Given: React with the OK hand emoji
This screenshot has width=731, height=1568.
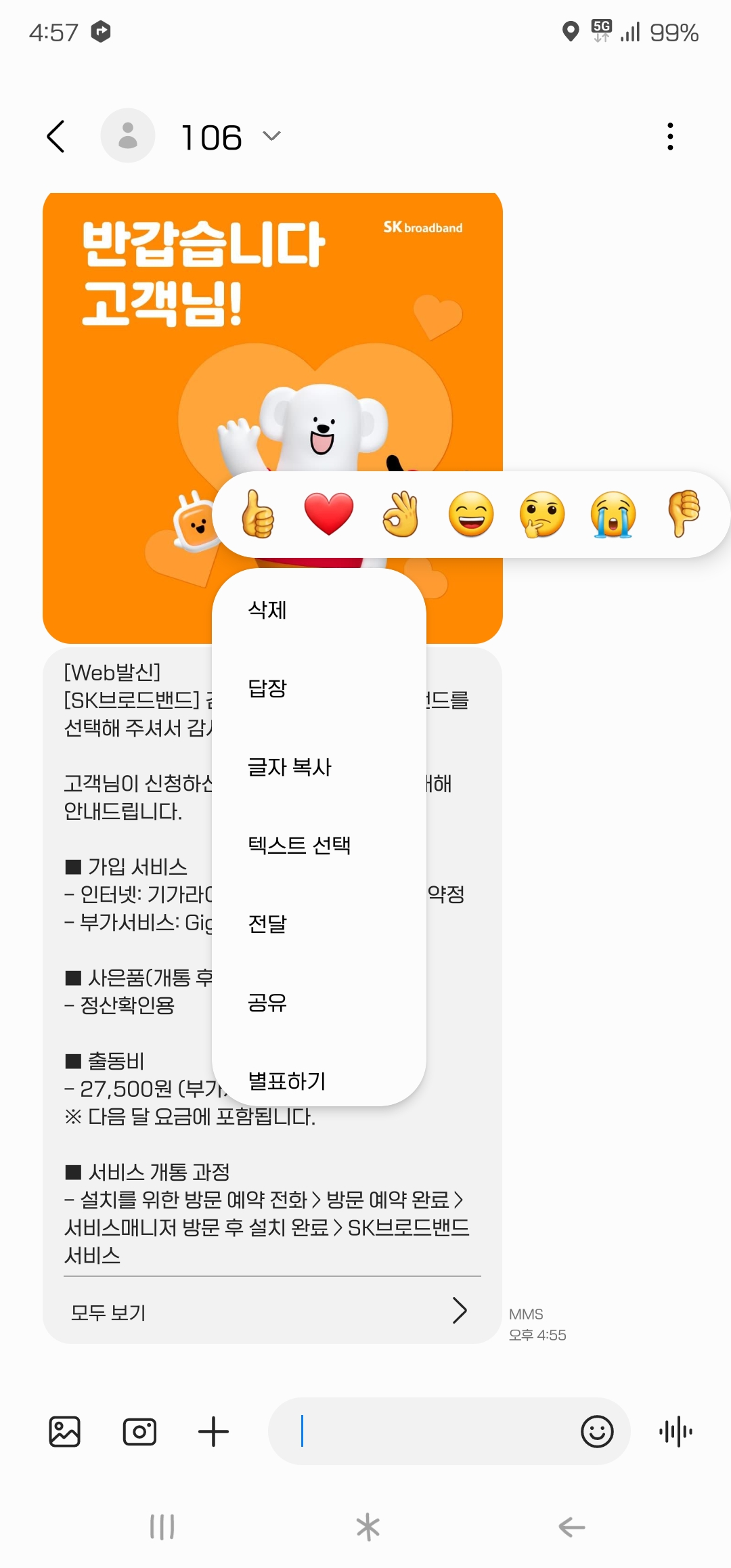Looking at the screenshot, I should 400,515.
